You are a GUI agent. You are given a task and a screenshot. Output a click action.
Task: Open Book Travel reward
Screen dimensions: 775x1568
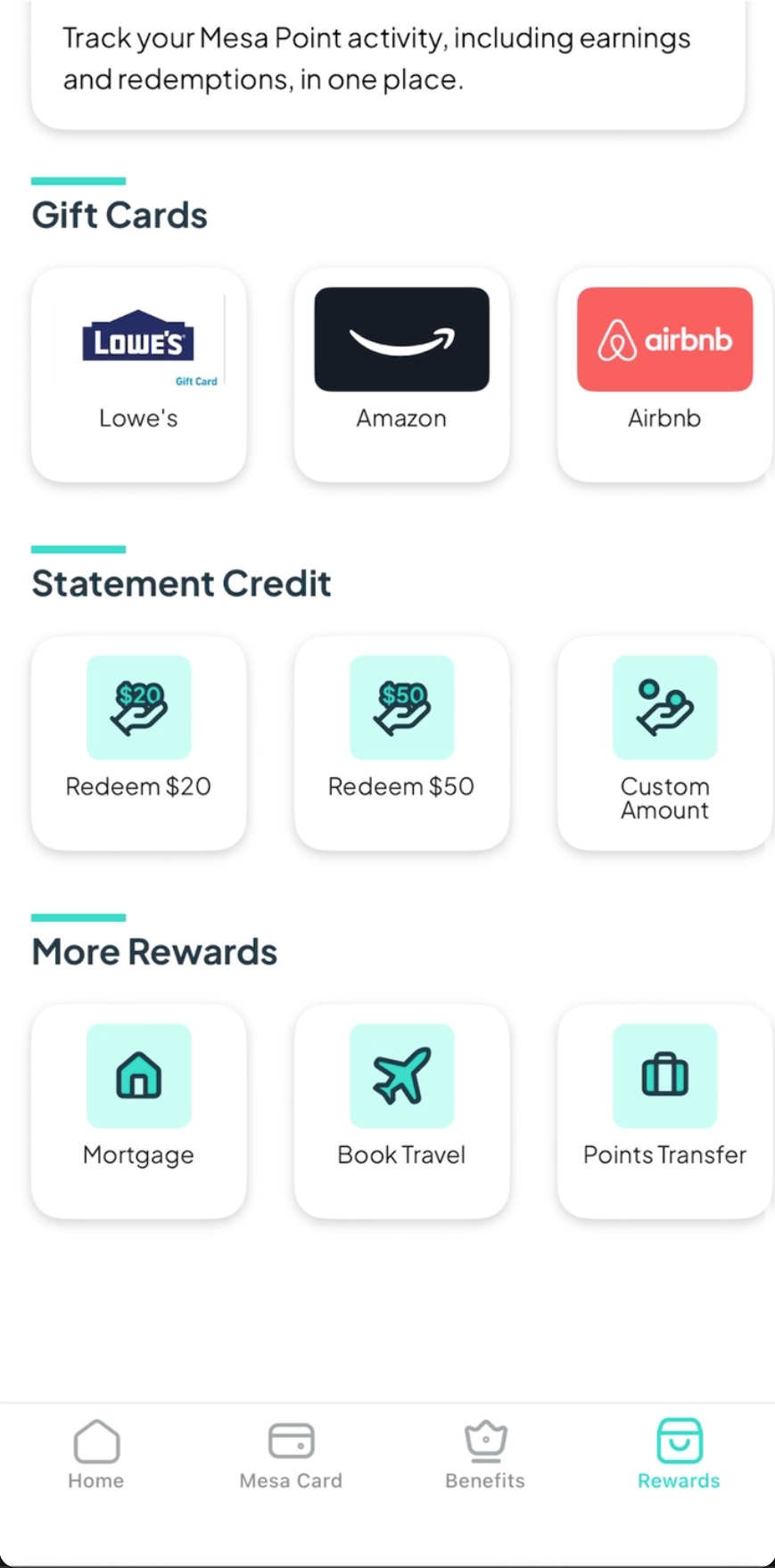(x=401, y=1110)
